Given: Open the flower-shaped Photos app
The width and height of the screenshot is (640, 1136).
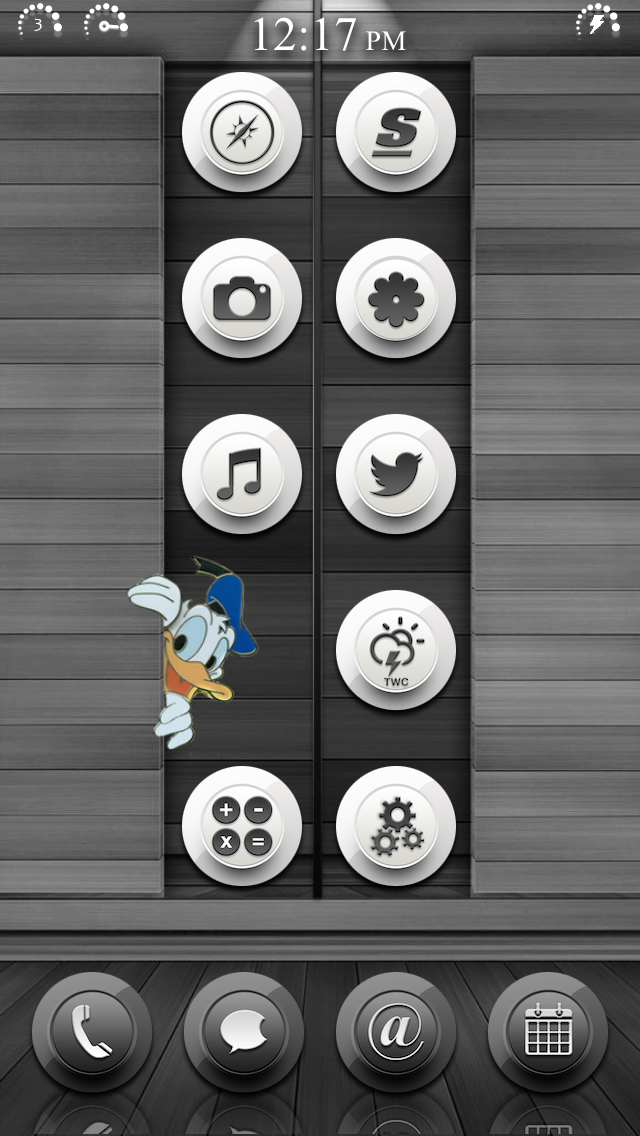Looking at the screenshot, I should (396, 298).
